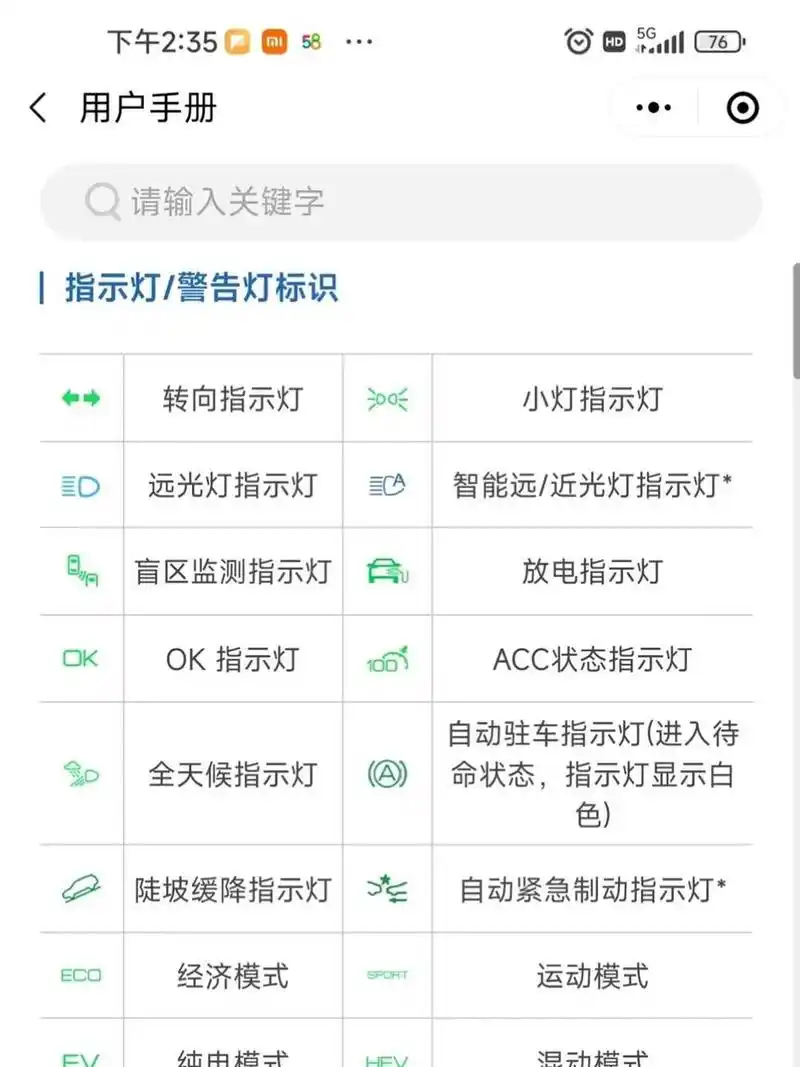Select the ACC status indicator icon
This screenshot has height=1067, width=800.
(388, 659)
